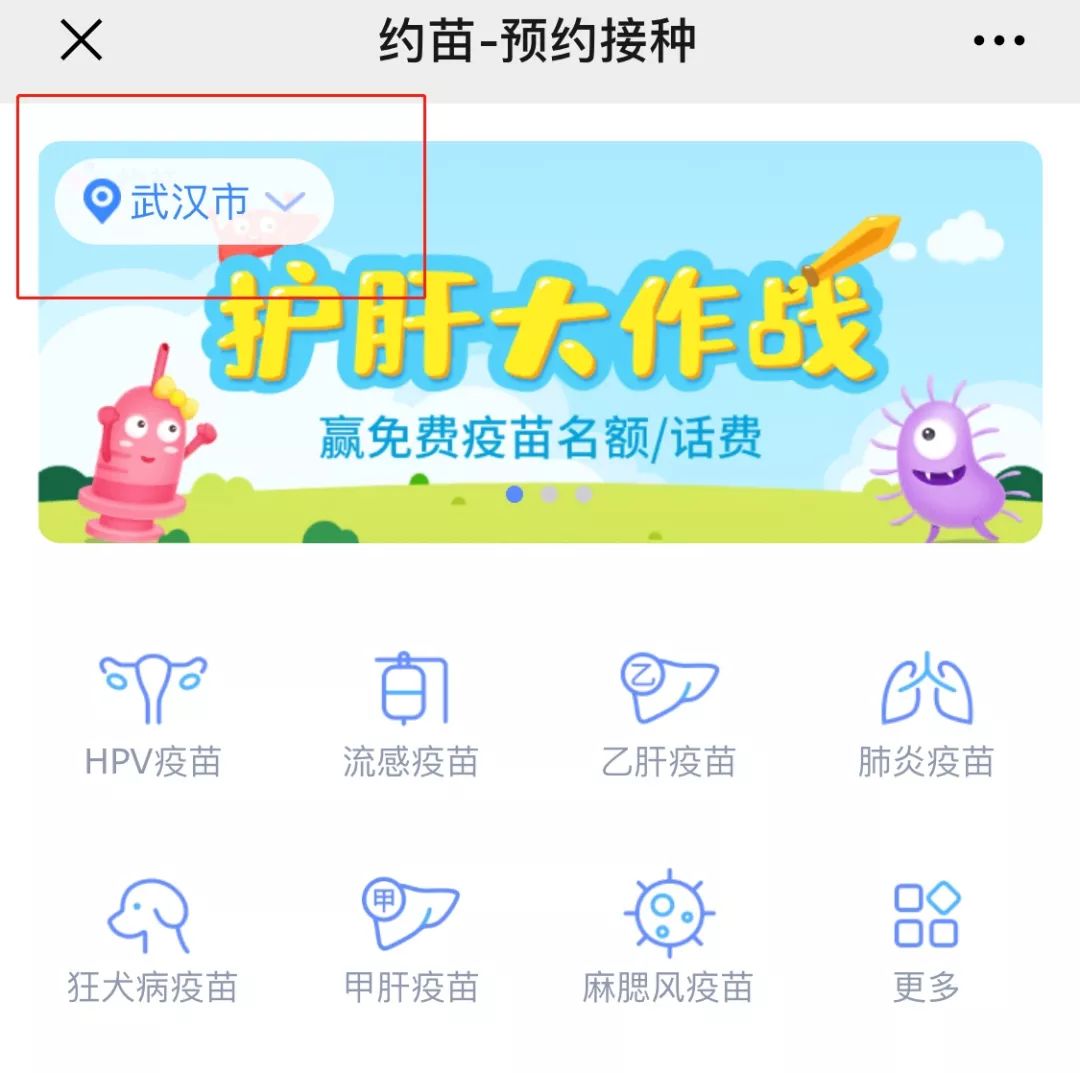Viewport: 1080px width, 1073px height.
Task: Open 狂犬病疫苗
Action: click(153, 940)
